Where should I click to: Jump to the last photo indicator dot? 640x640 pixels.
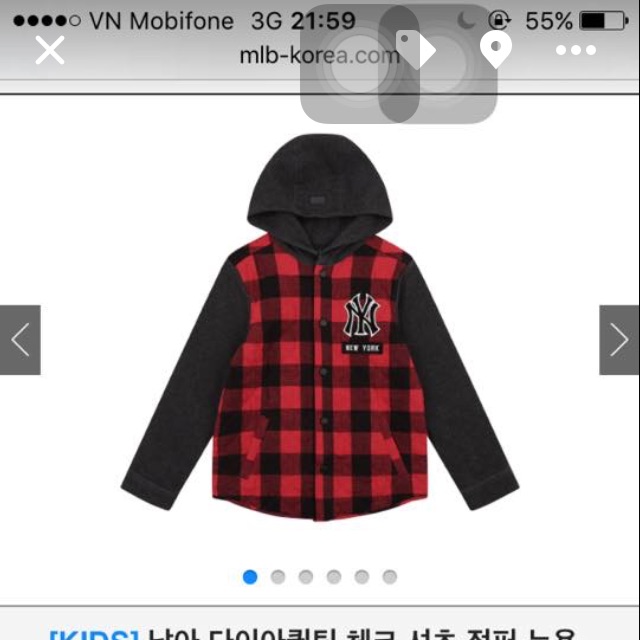tap(390, 576)
